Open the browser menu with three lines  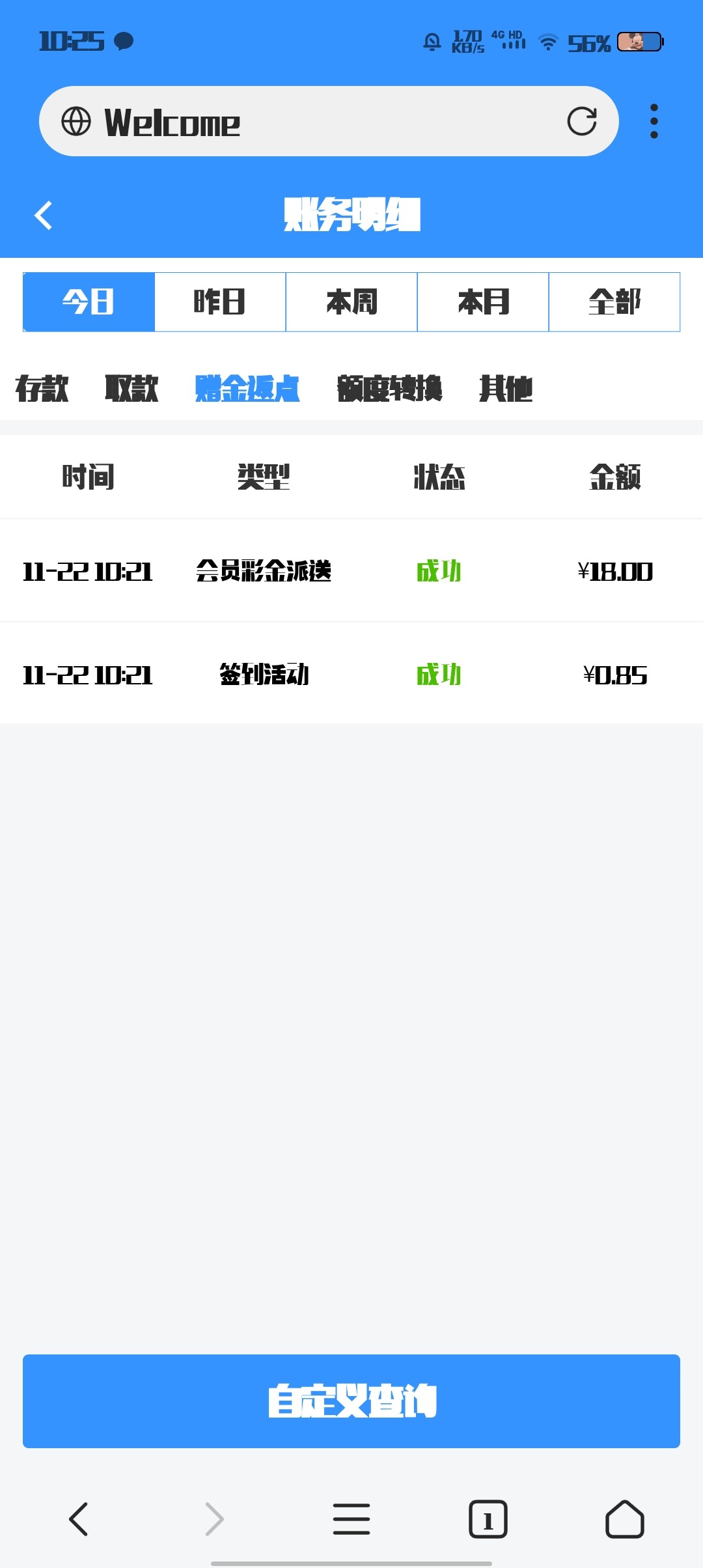click(x=351, y=1519)
